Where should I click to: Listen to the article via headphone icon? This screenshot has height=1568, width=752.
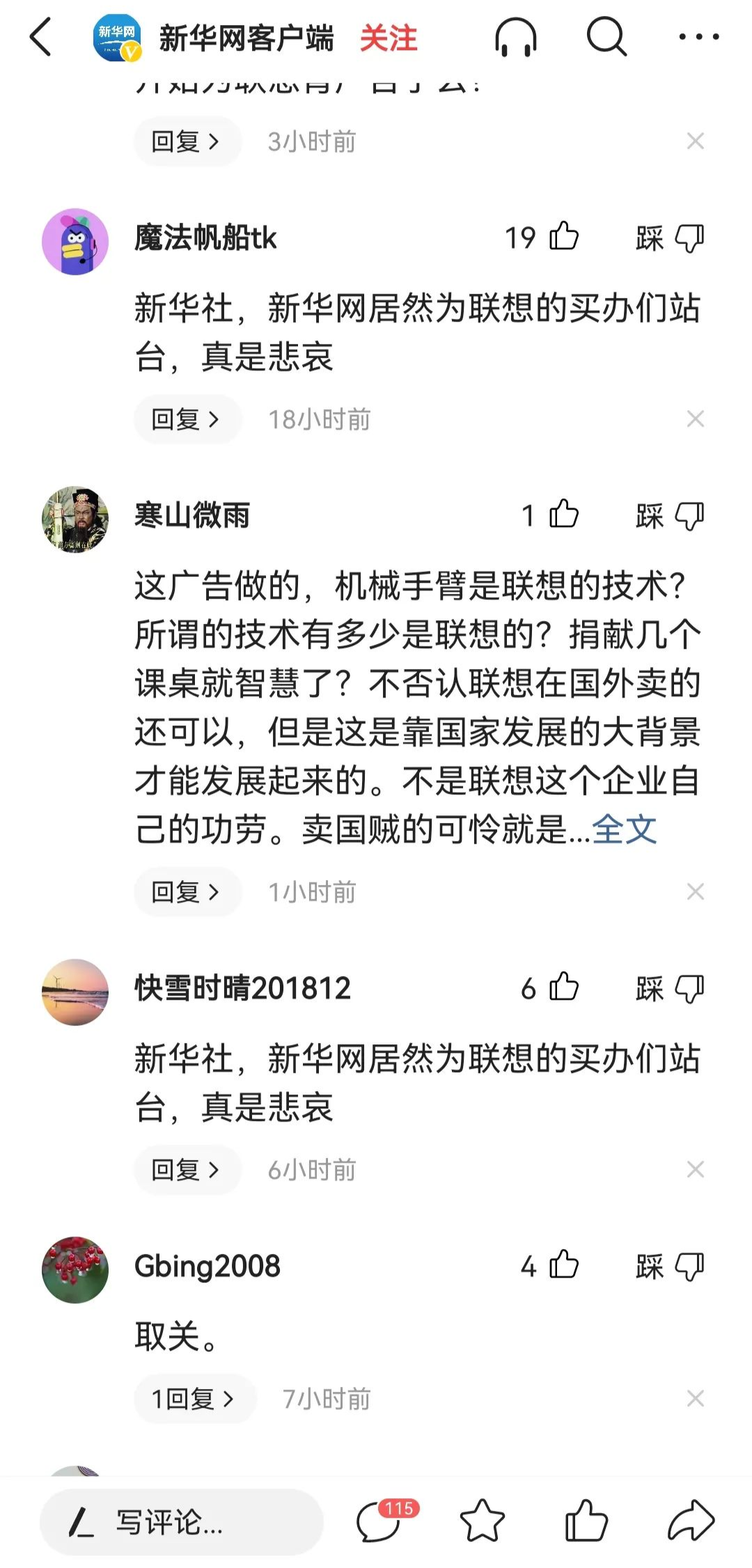tap(516, 38)
